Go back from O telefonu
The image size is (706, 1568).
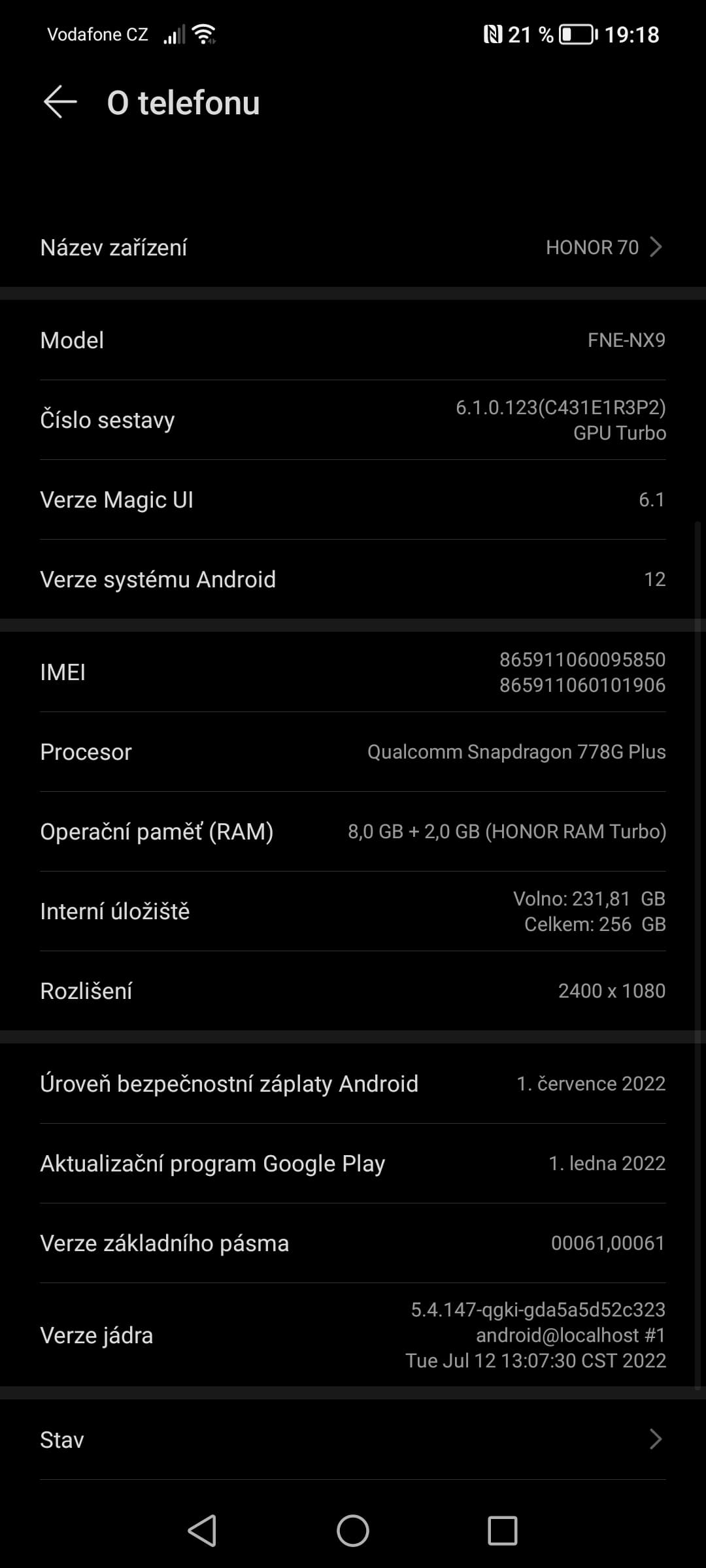60,103
